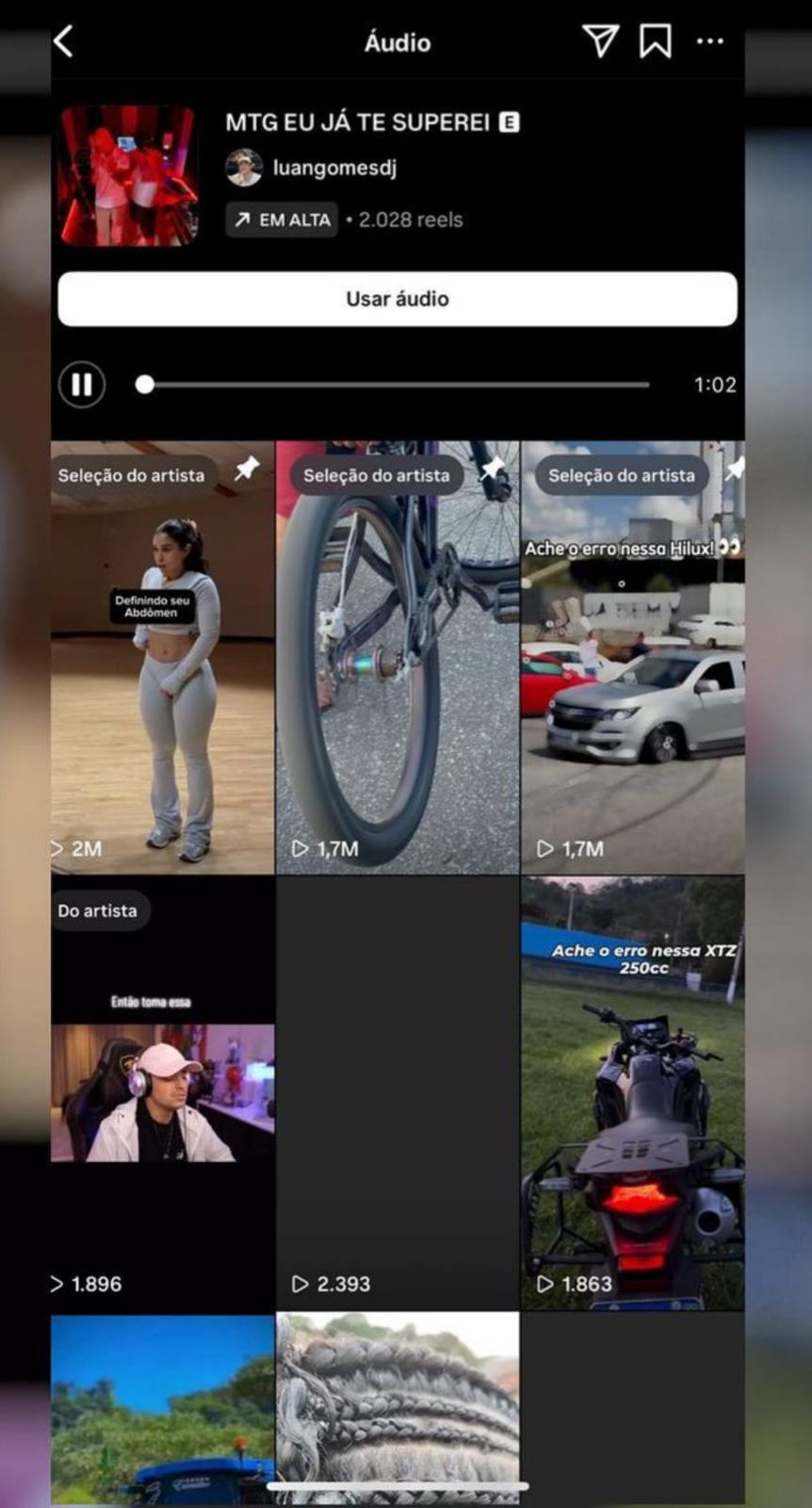The image size is (812, 1508).
Task: Tap the audio progress bar
Action: tap(396, 385)
